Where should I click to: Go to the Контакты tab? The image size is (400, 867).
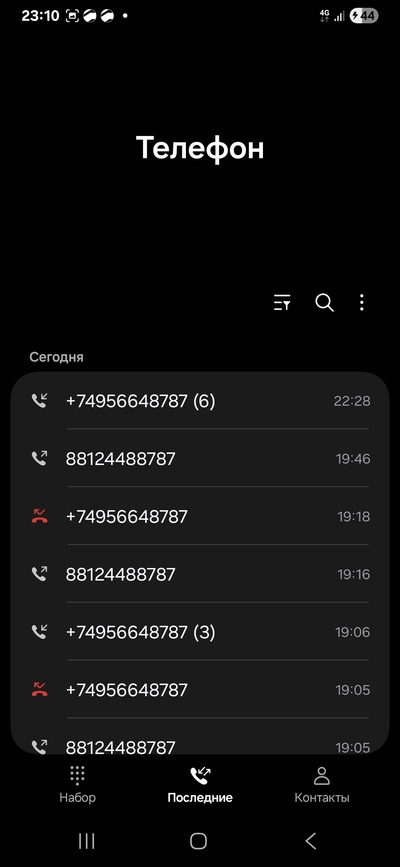(321, 785)
